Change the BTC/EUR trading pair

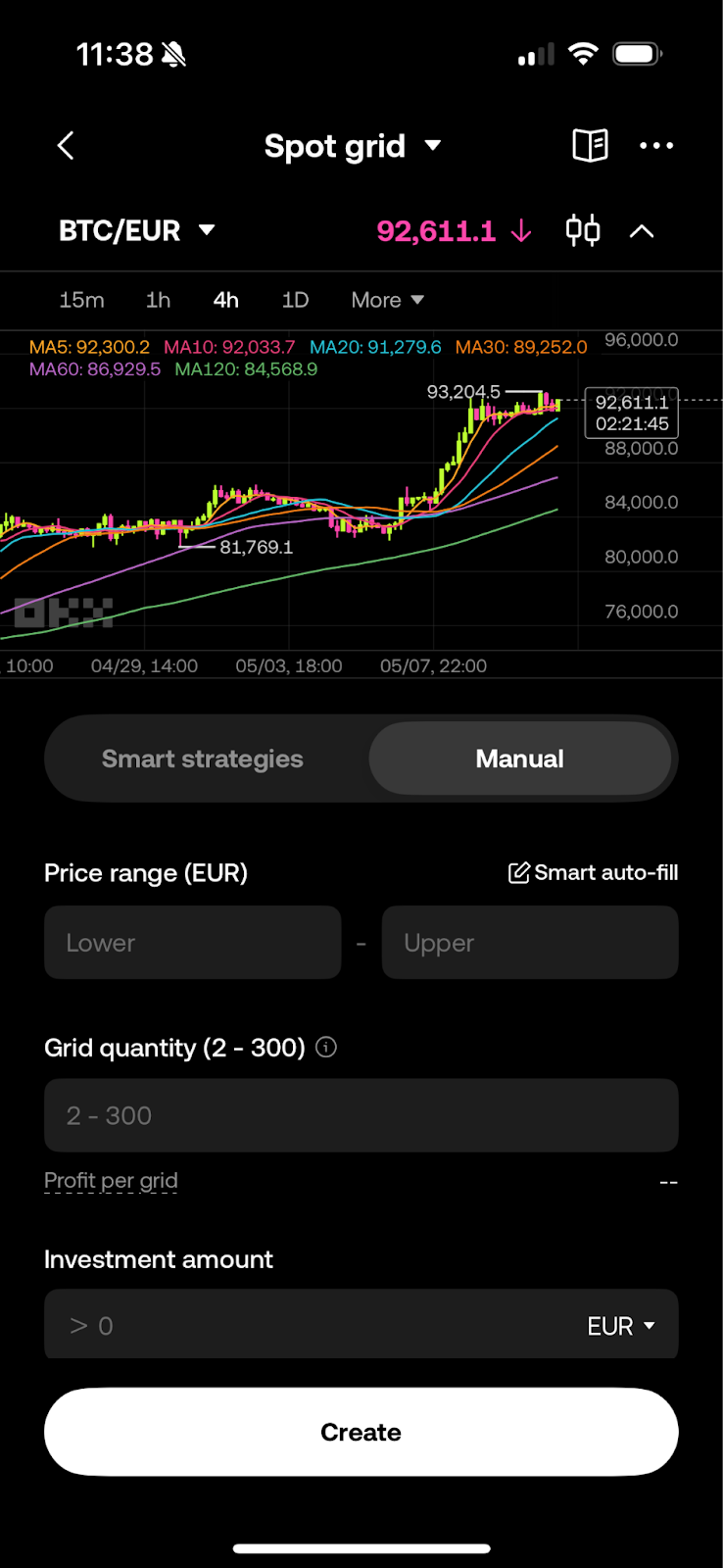tap(136, 231)
